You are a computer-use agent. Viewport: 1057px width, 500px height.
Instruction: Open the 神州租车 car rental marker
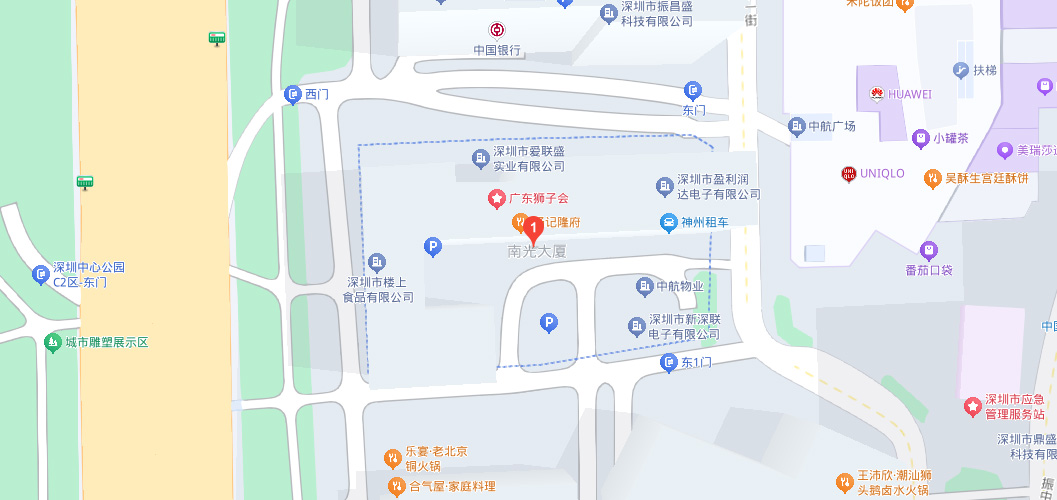point(669,223)
